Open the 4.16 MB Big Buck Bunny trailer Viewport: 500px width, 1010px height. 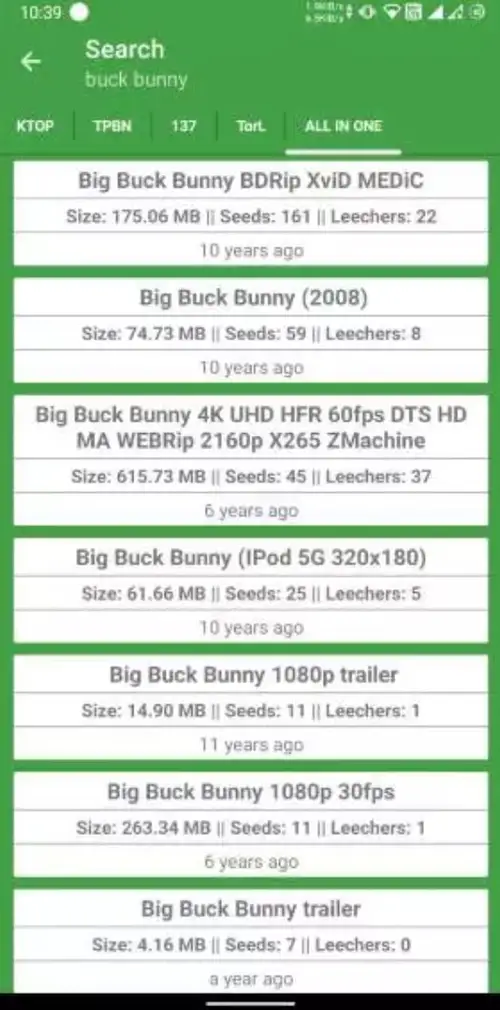coord(251,942)
